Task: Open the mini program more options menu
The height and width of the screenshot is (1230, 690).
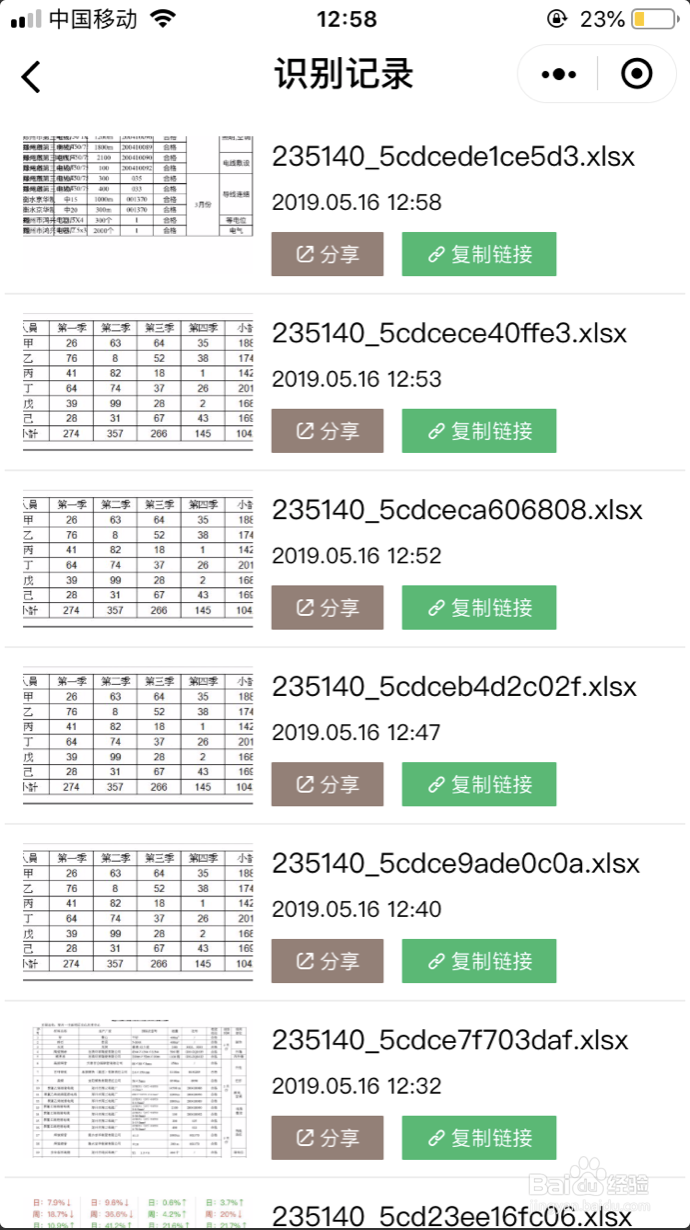Action: point(558,74)
